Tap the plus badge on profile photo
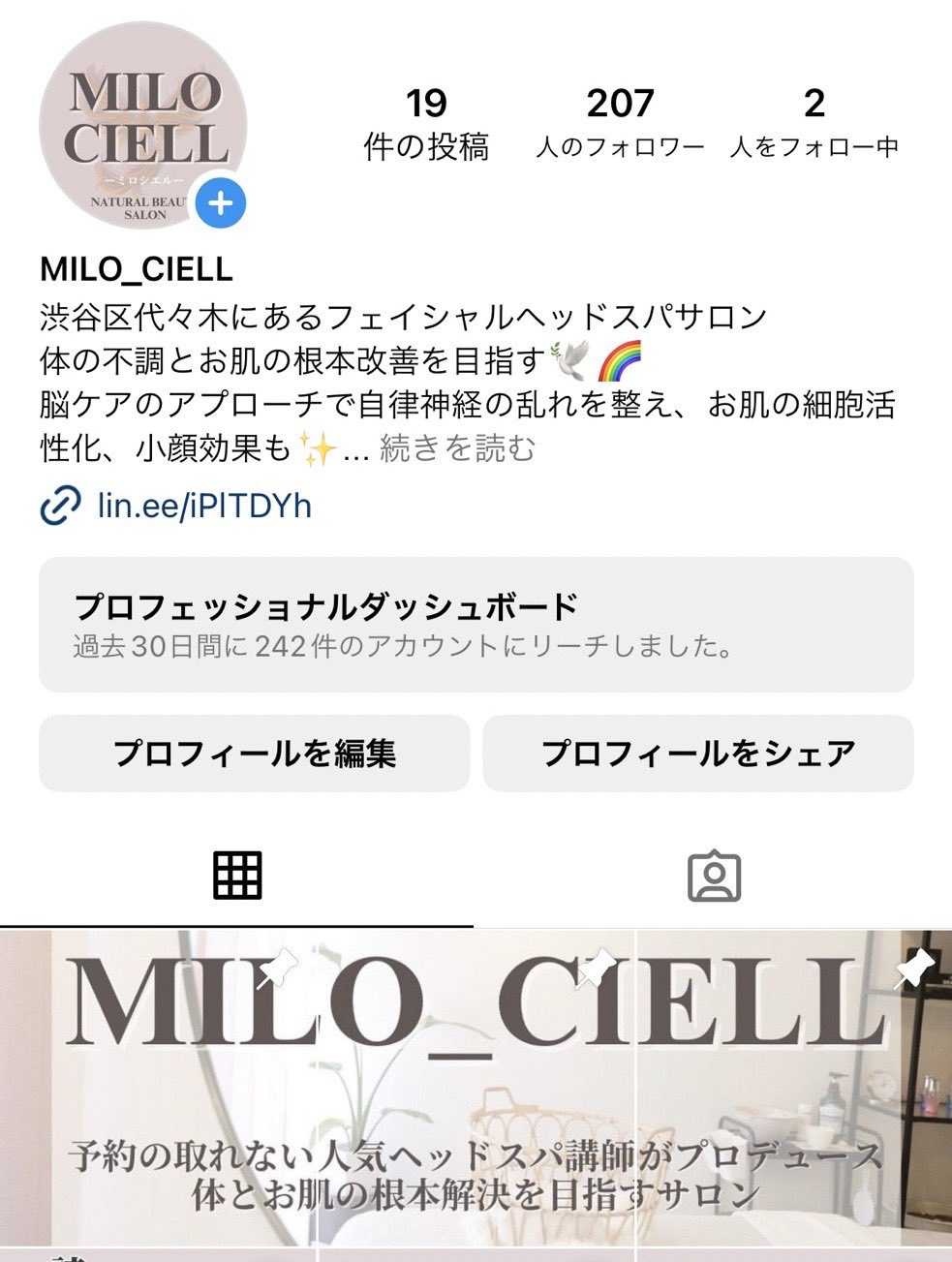952x1262 pixels. click(x=221, y=203)
